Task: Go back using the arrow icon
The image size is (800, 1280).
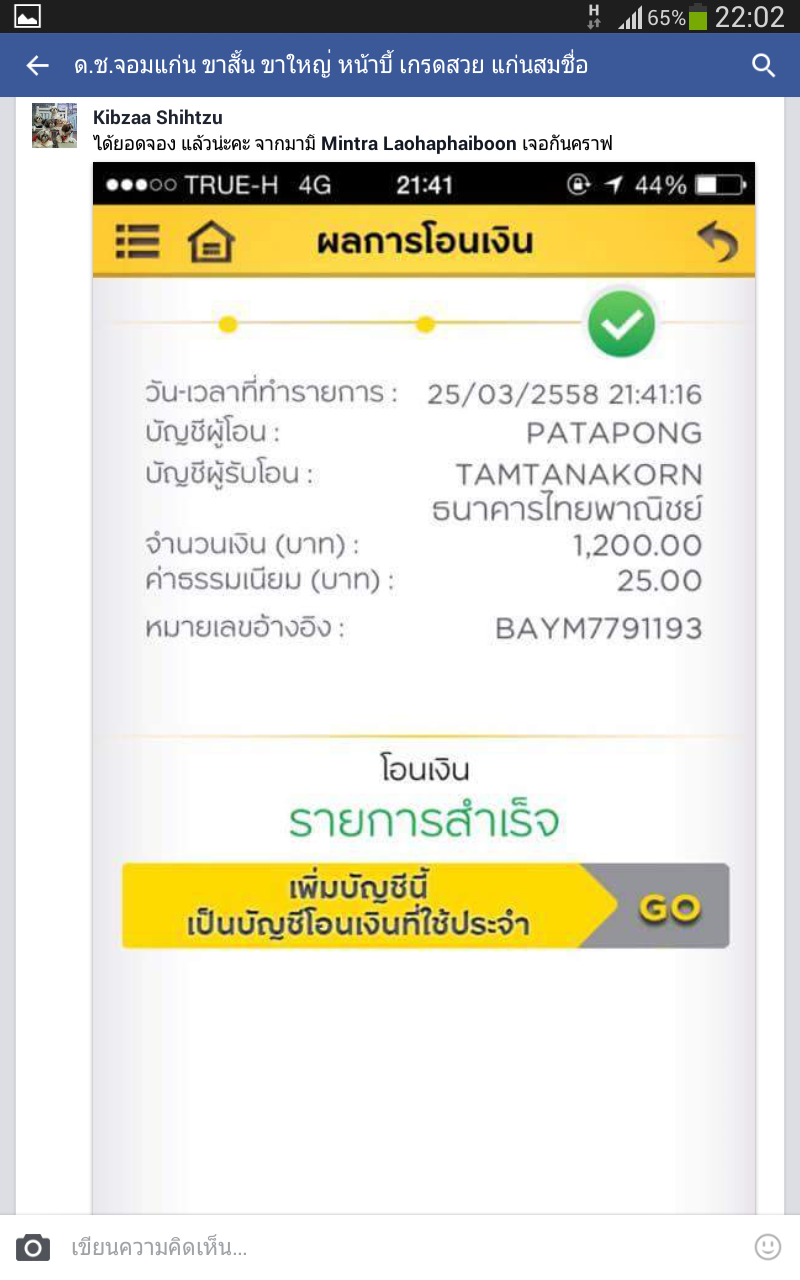Action: pyautogui.click(x=37, y=66)
